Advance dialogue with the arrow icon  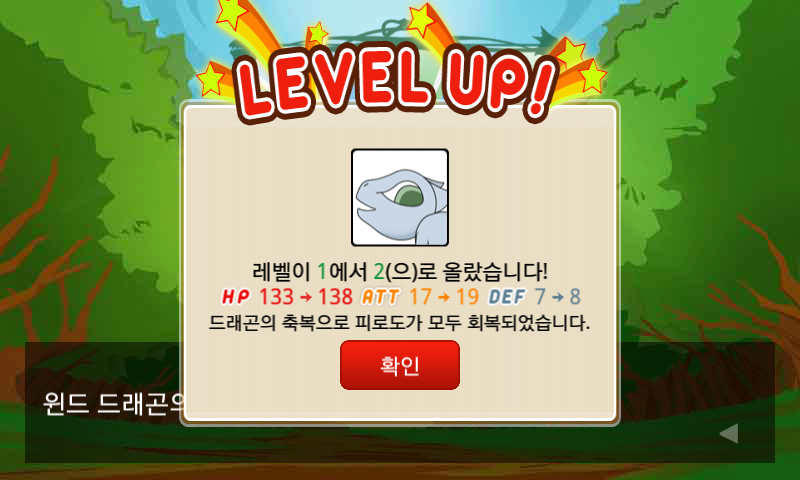[x=729, y=433]
